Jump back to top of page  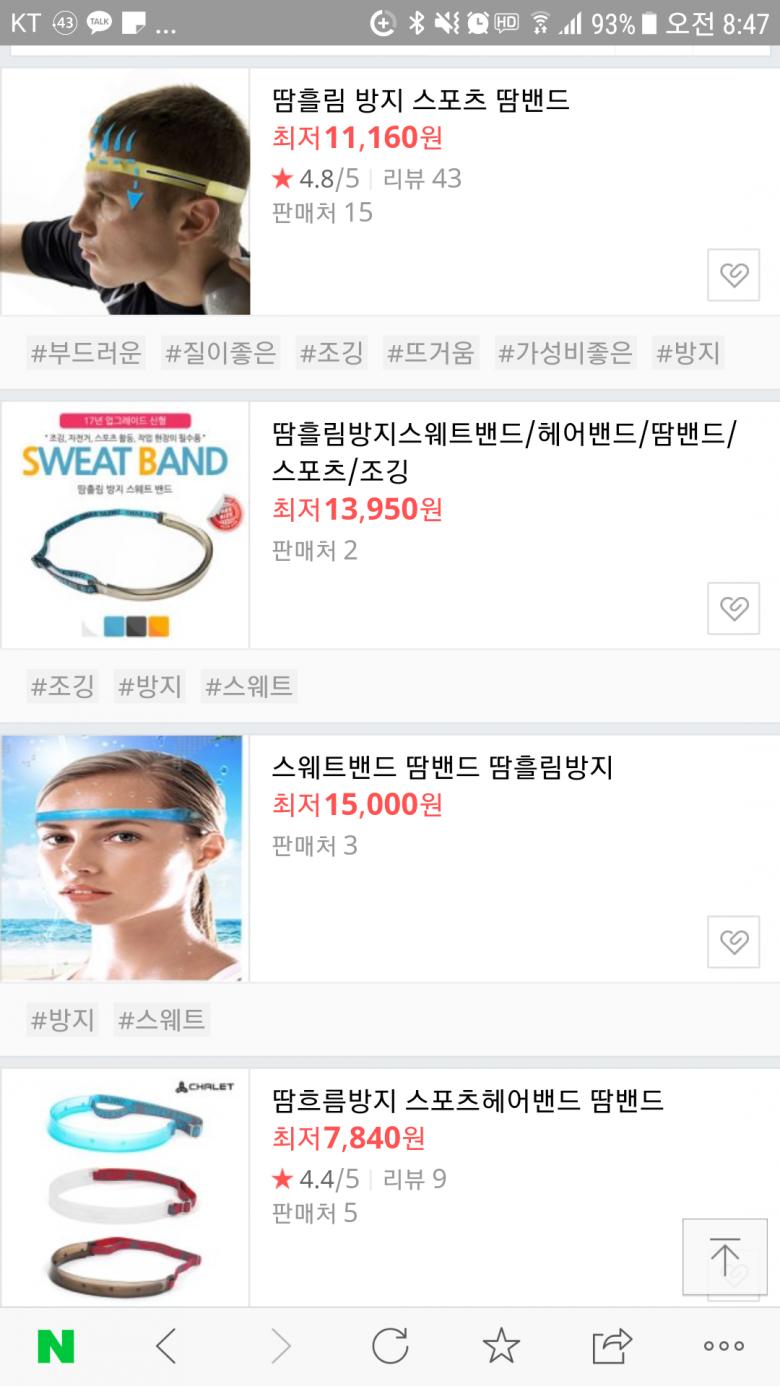724,1257
